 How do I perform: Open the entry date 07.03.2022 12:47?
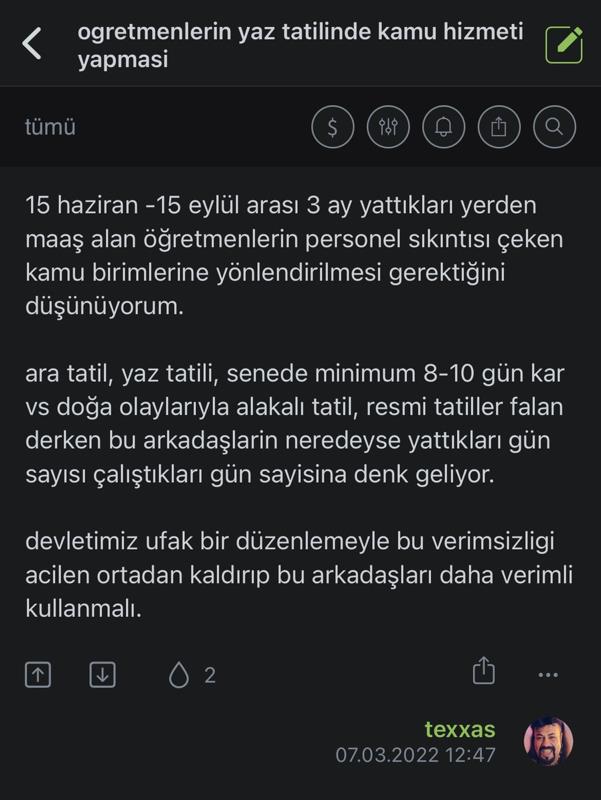414,755
